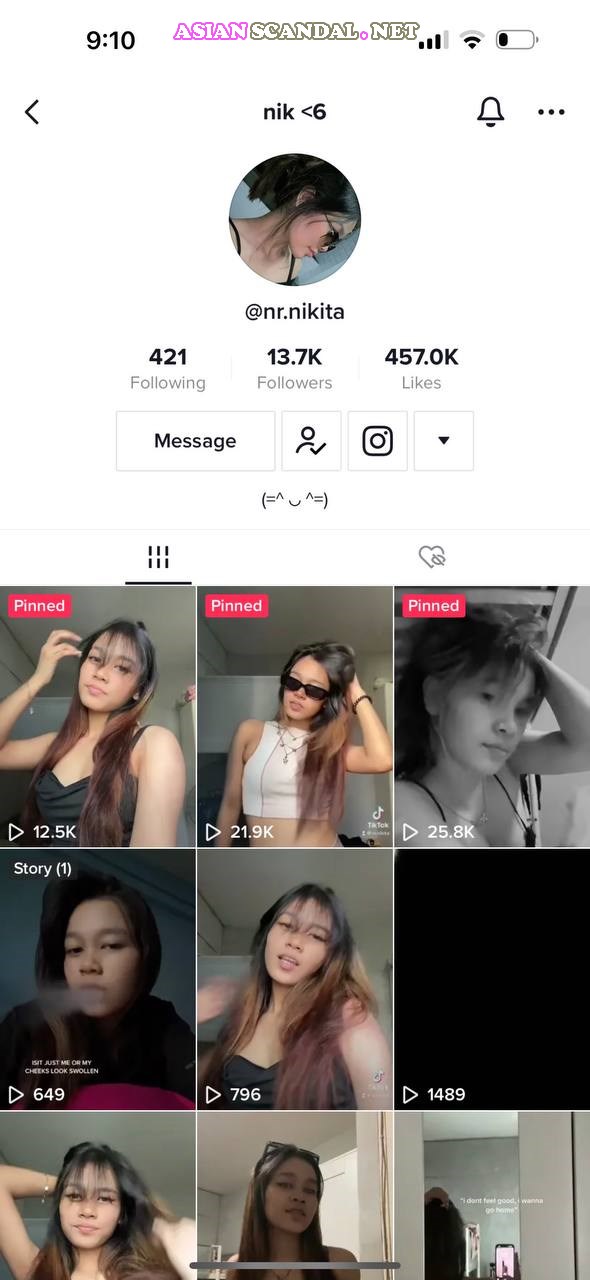Switch to the hidden liked videos tab

pos(432,557)
